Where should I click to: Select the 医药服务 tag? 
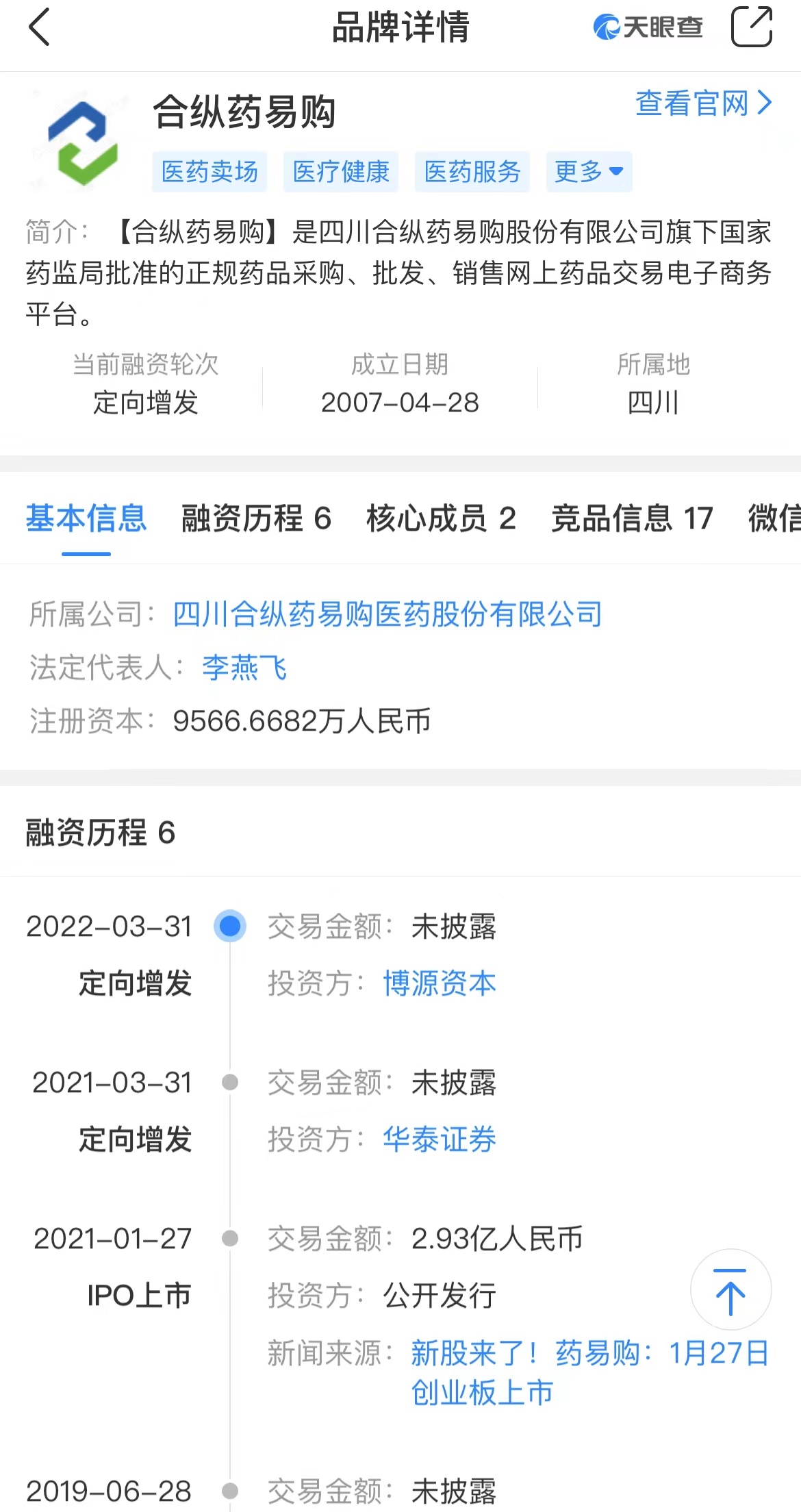click(472, 171)
